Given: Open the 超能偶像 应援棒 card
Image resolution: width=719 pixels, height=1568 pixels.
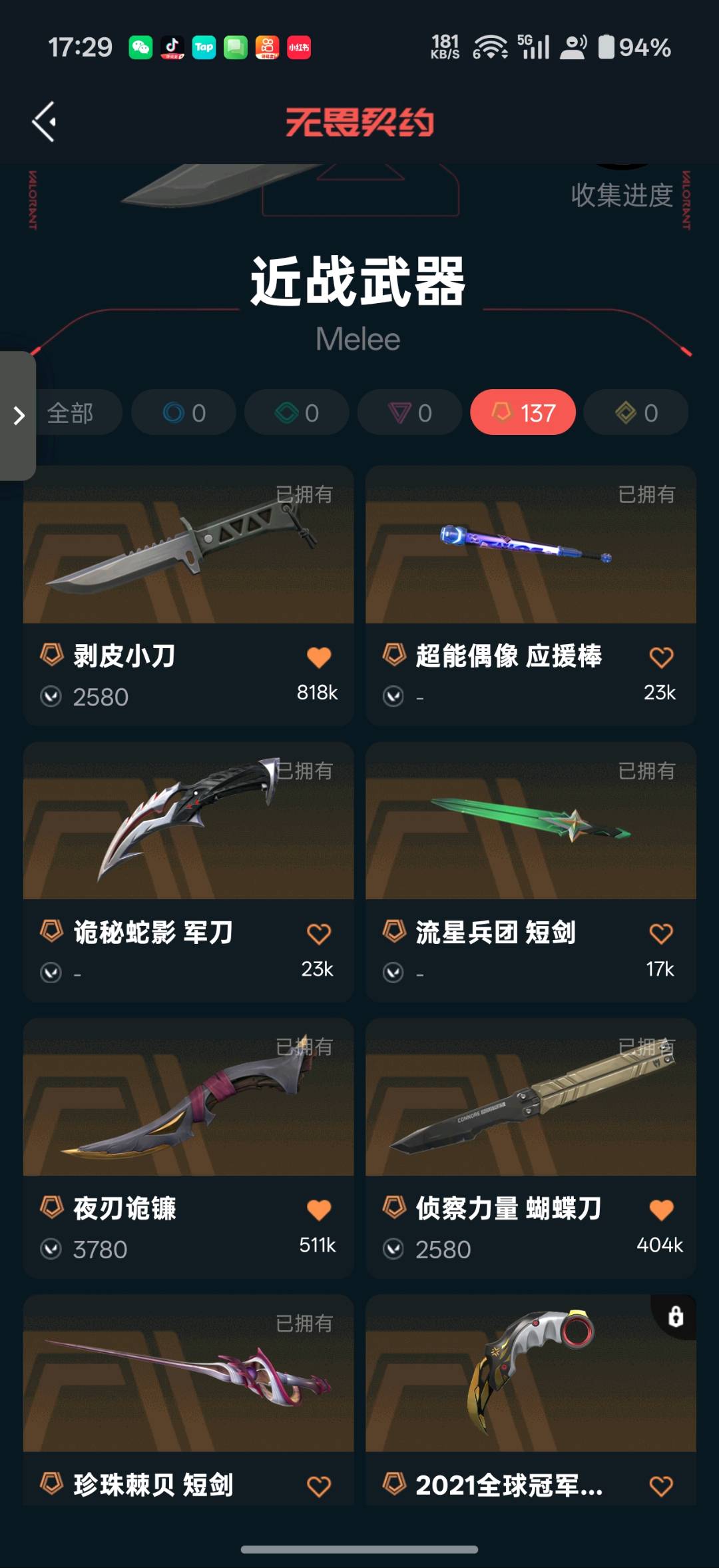Looking at the screenshot, I should [x=531, y=545].
